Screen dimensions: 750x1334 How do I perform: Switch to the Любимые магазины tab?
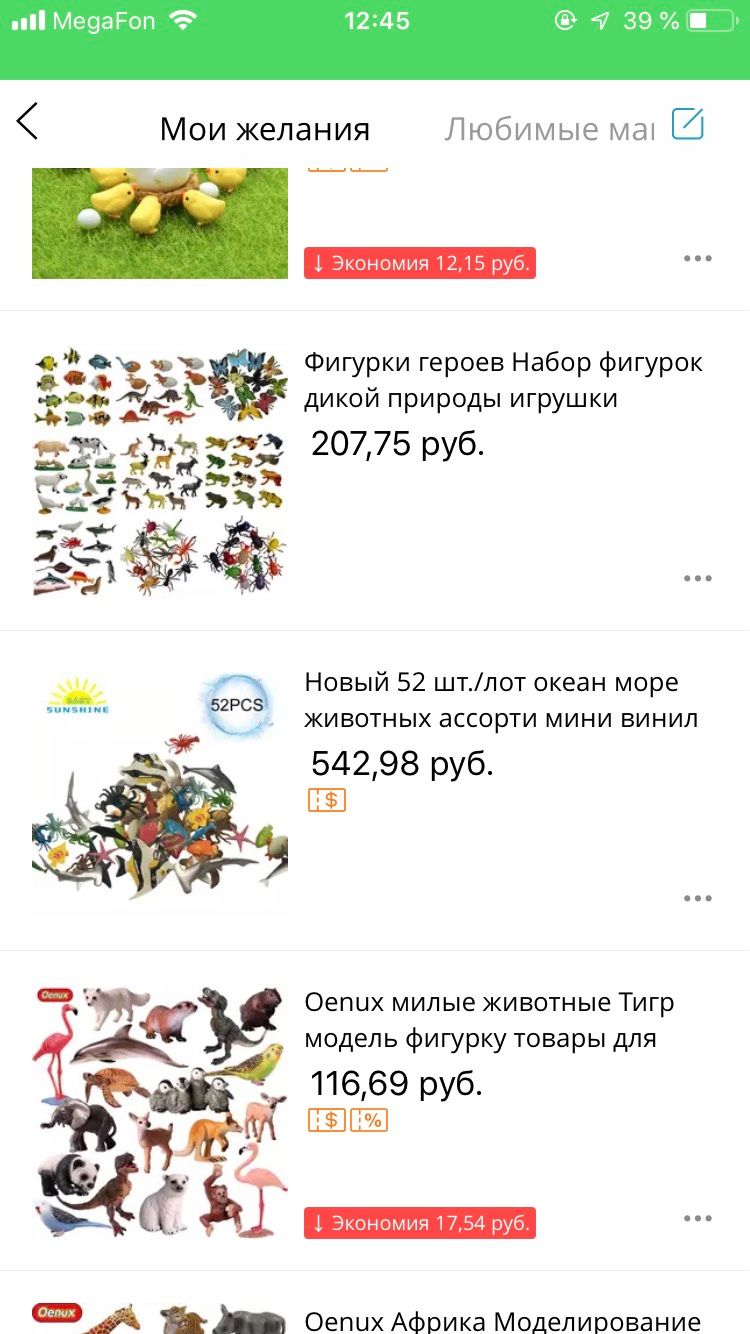click(549, 129)
